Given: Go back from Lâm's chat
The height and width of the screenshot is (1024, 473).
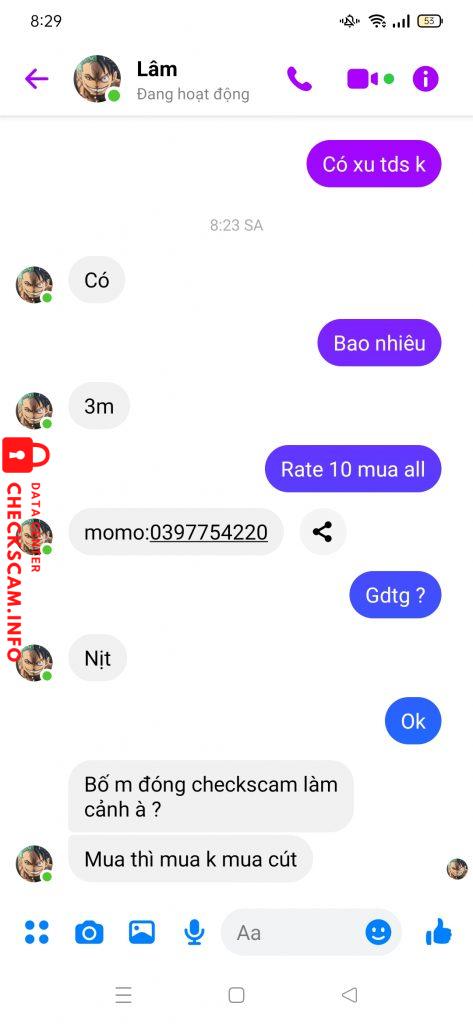Looking at the screenshot, I should (36, 79).
